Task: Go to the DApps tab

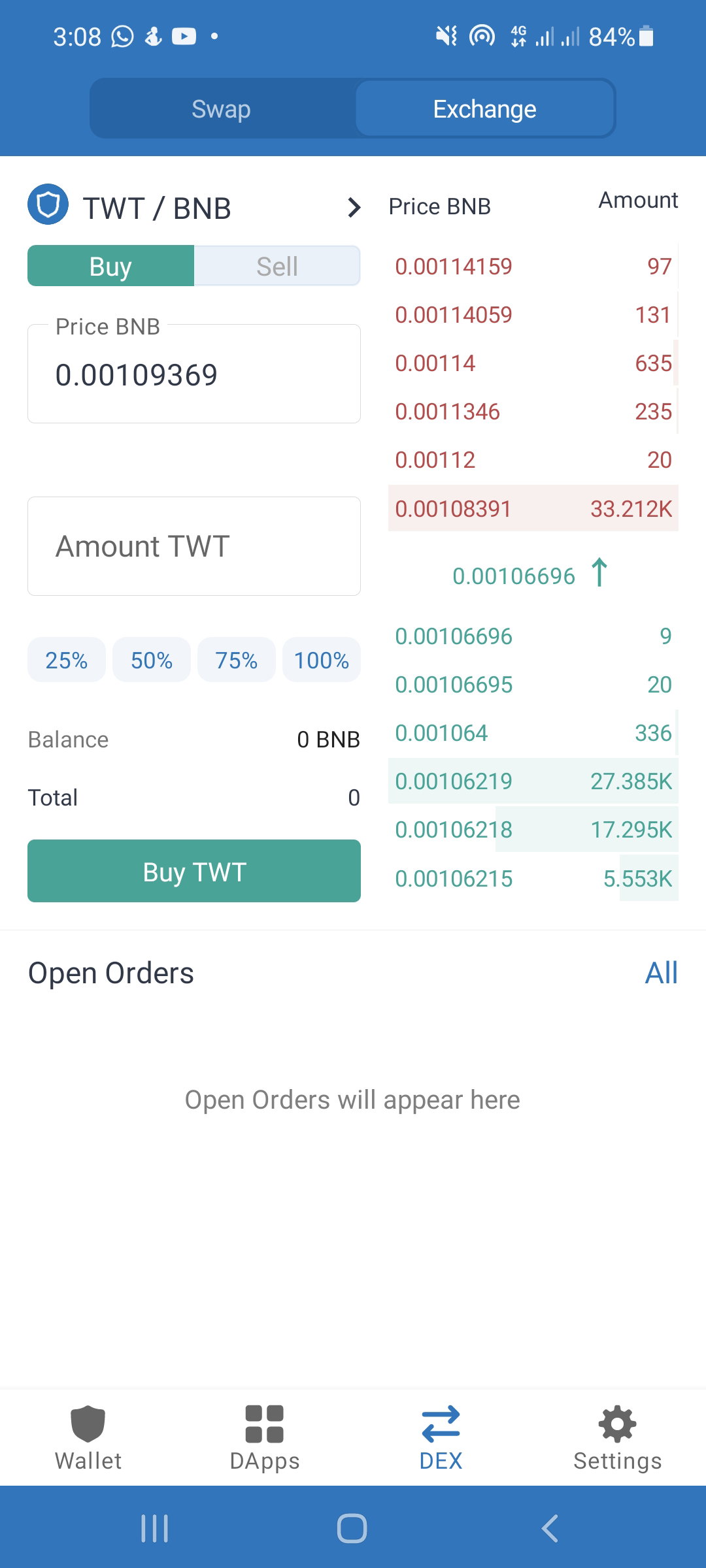Action: [x=265, y=1437]
